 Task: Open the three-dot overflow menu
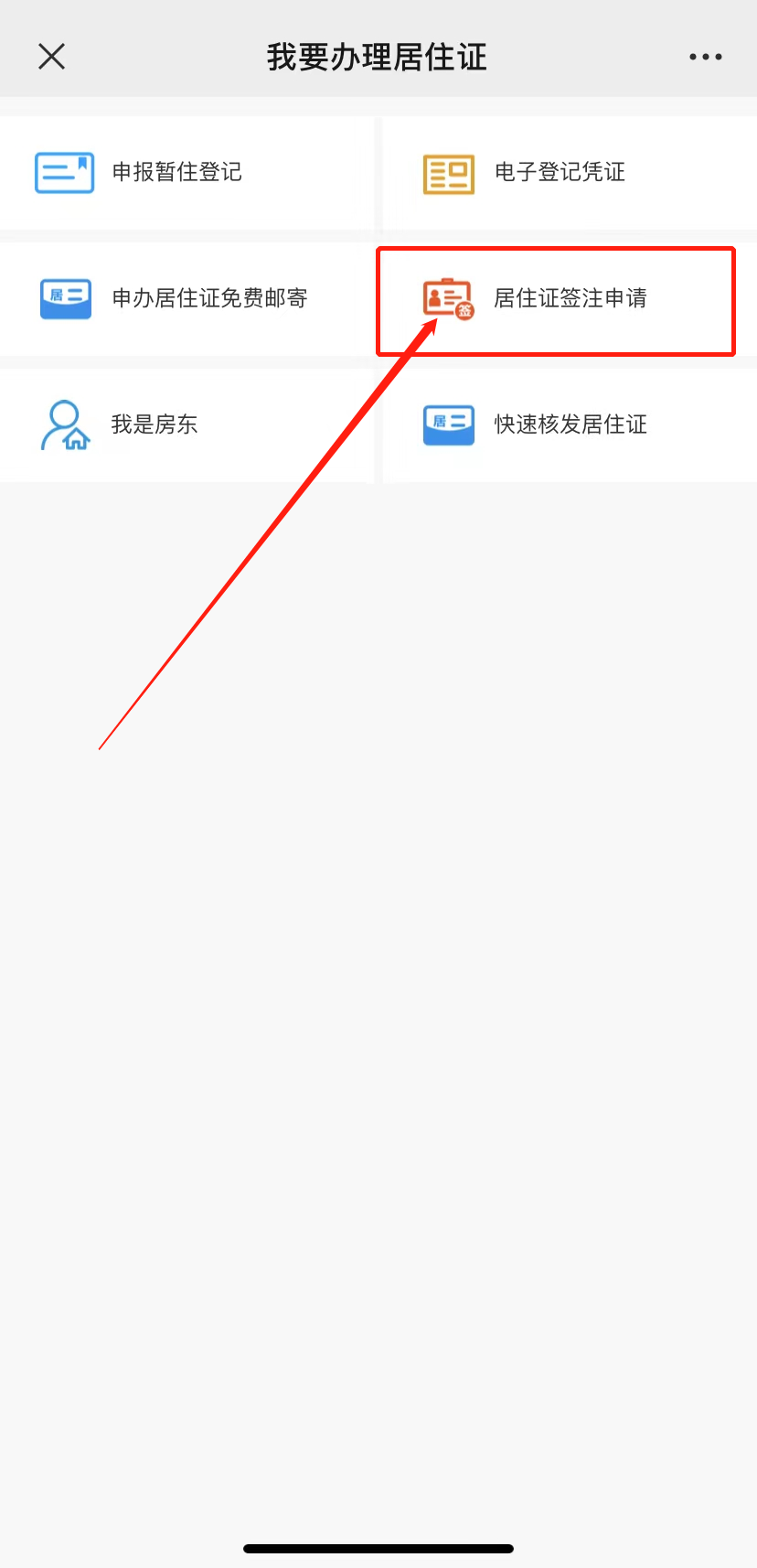click(x=705, y=57)
